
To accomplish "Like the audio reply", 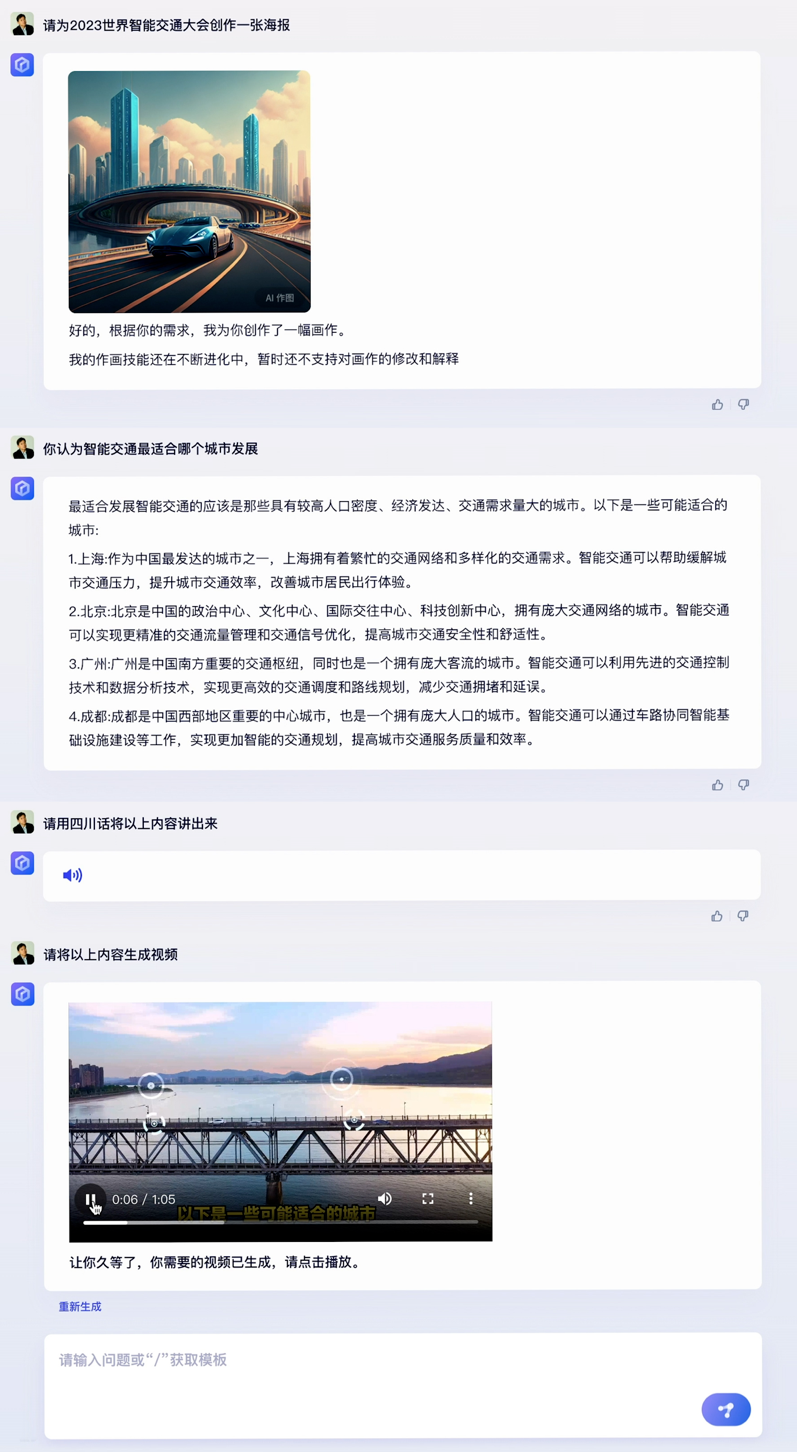I will point(717,916).
